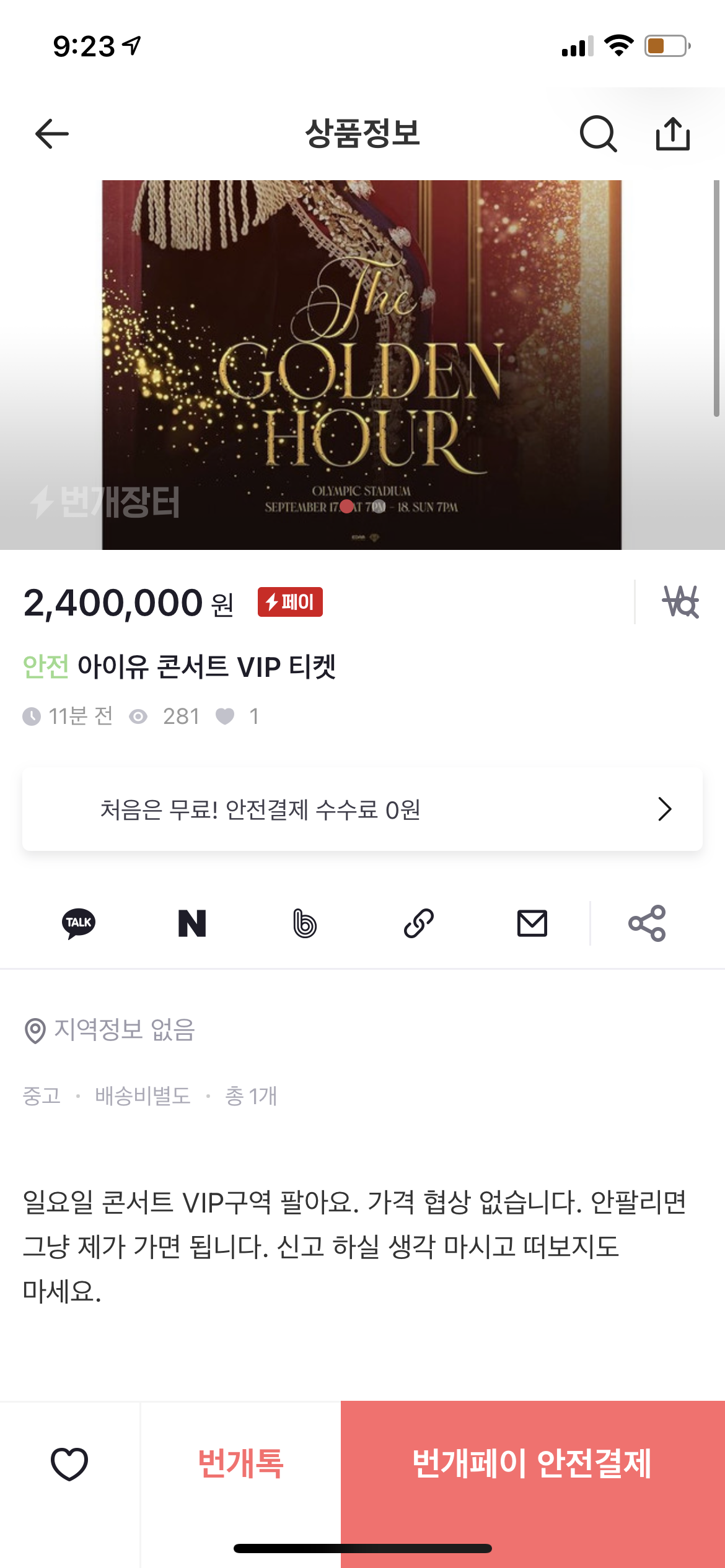Tap the export/share icon top right
This screenshot has width=725, height=1568.
point(675,136)
